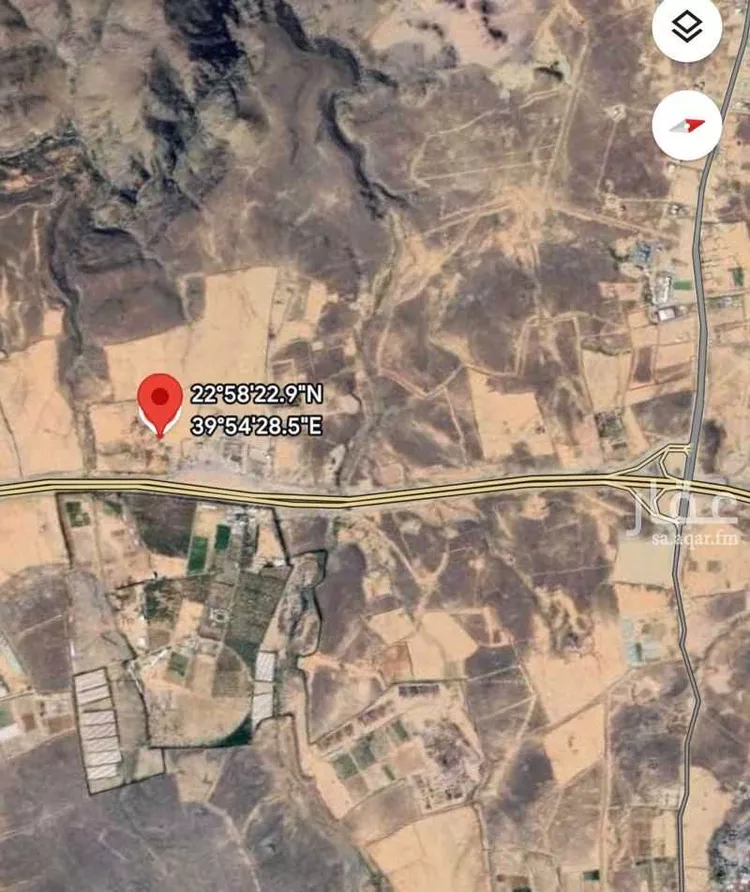Select the red dropped pin marker
Viewport: 750px width, 892px height.
pos(158,402)
